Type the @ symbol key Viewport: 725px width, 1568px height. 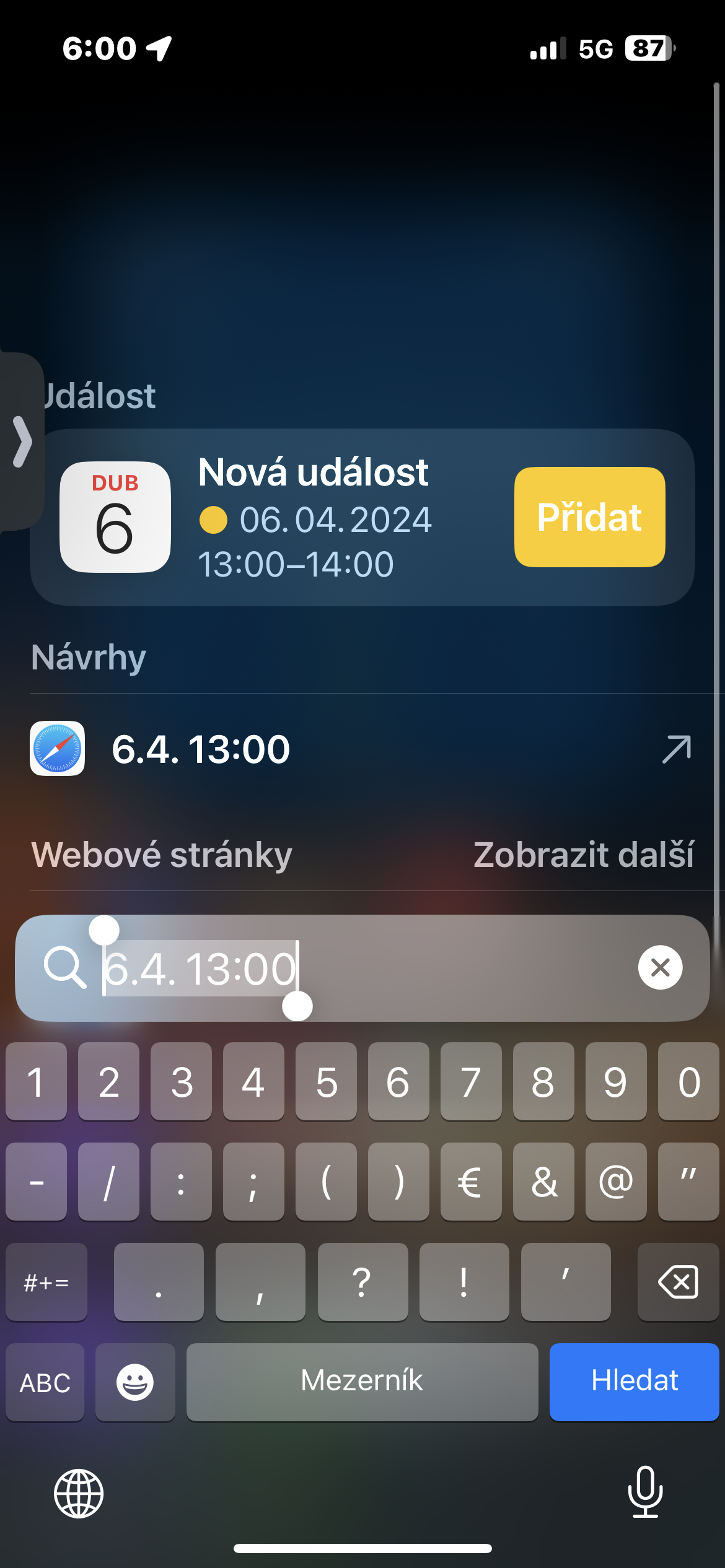pyautogui.click(x=615, y=1182)
